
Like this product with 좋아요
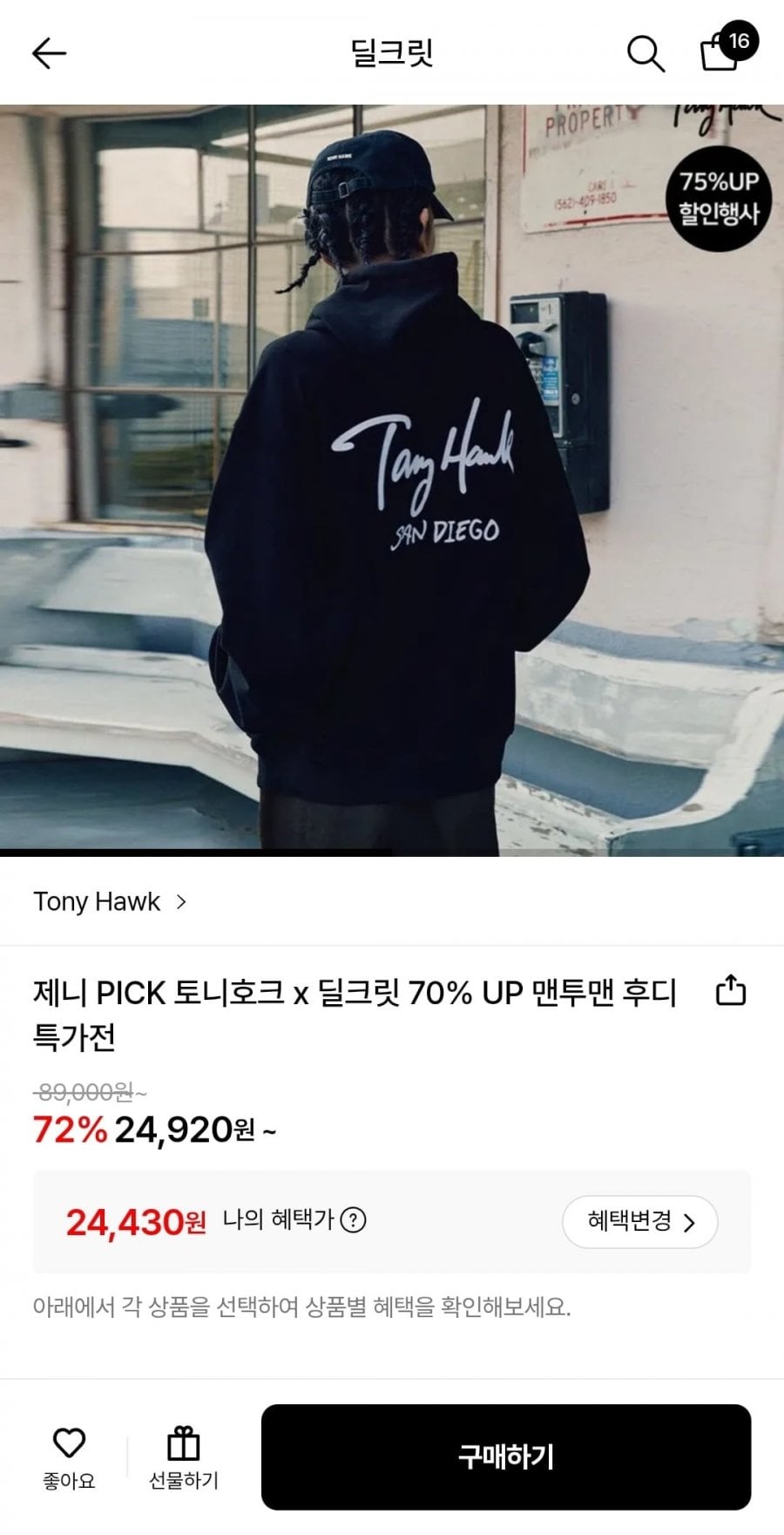pos(69,1457)
